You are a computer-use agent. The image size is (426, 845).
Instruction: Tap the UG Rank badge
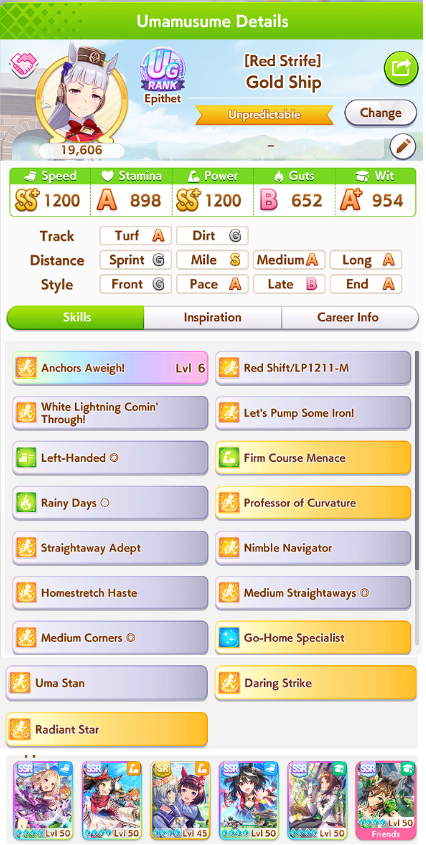click(162, 70)
